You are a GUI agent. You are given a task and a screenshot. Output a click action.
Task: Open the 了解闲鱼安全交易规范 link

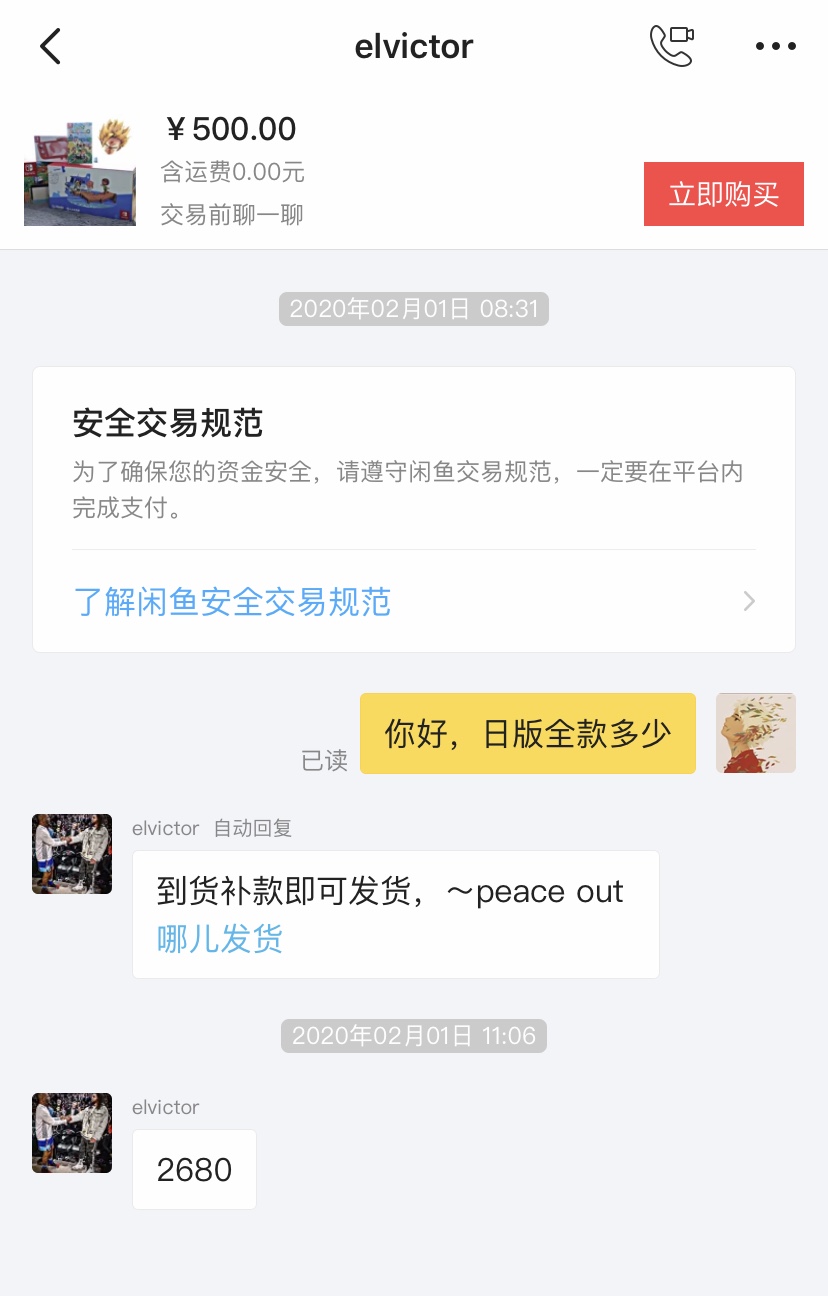click(232, 601)
